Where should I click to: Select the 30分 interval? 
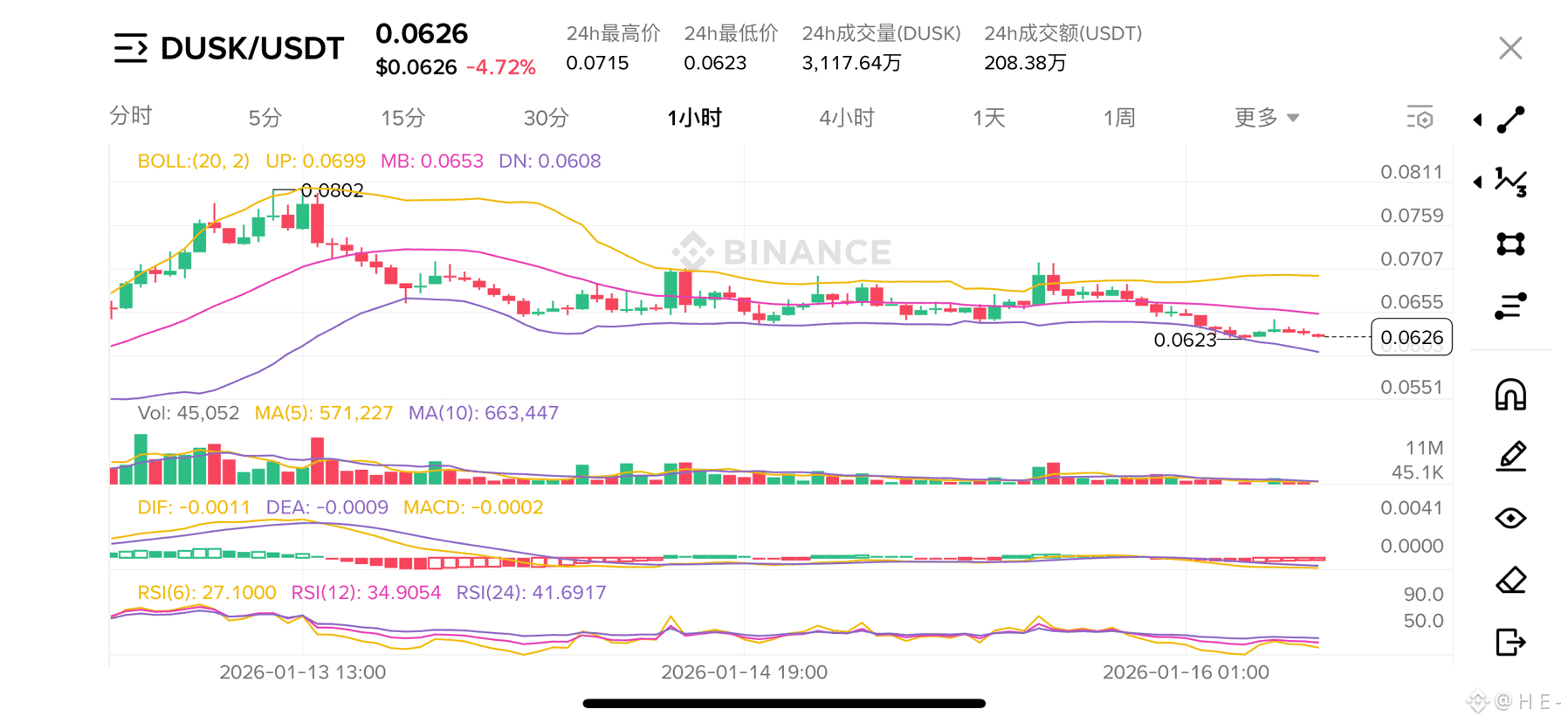tap(546, 118)
